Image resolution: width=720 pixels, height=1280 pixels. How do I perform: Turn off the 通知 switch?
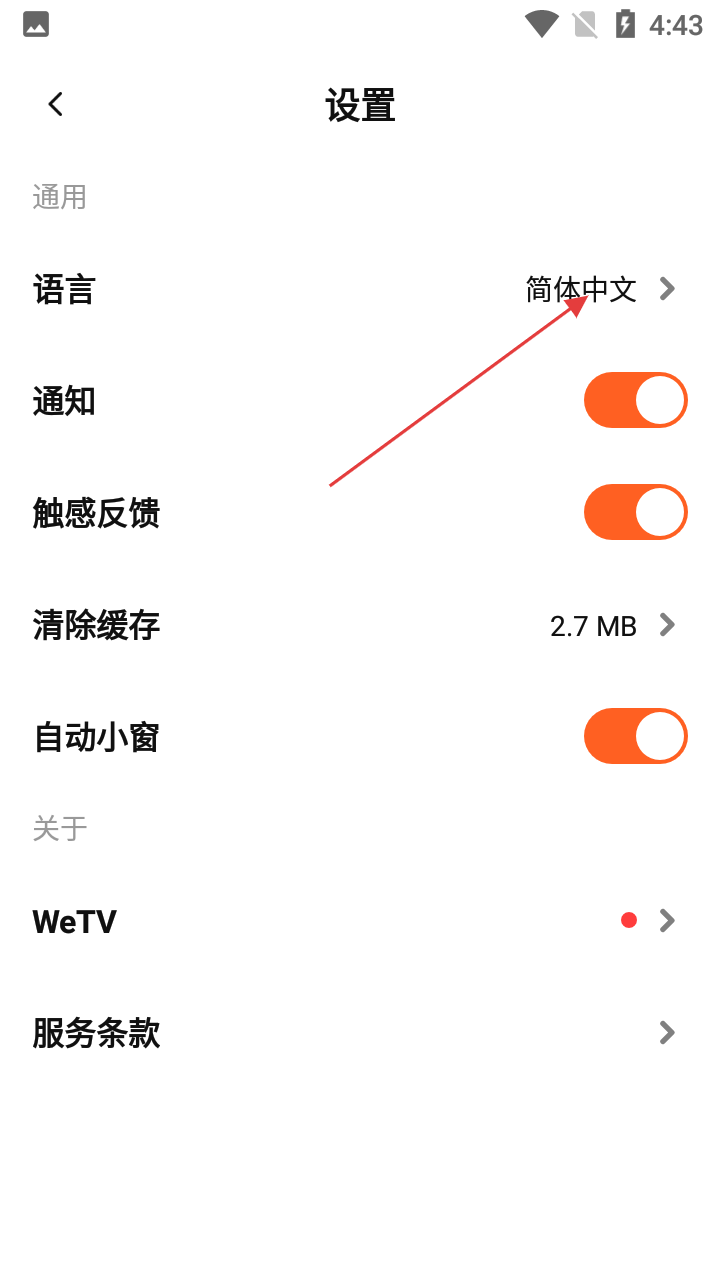(635, 401)
